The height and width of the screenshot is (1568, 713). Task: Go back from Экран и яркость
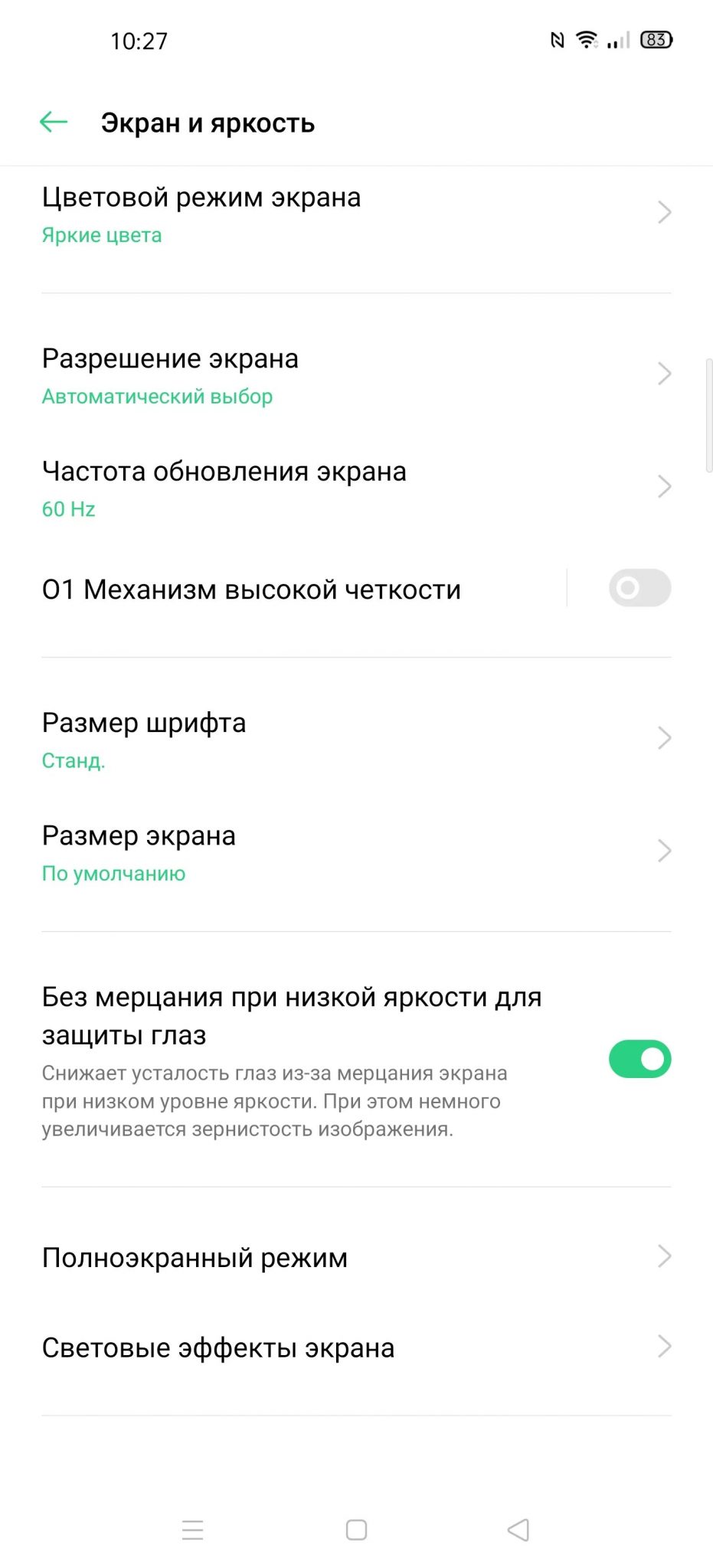54,122
